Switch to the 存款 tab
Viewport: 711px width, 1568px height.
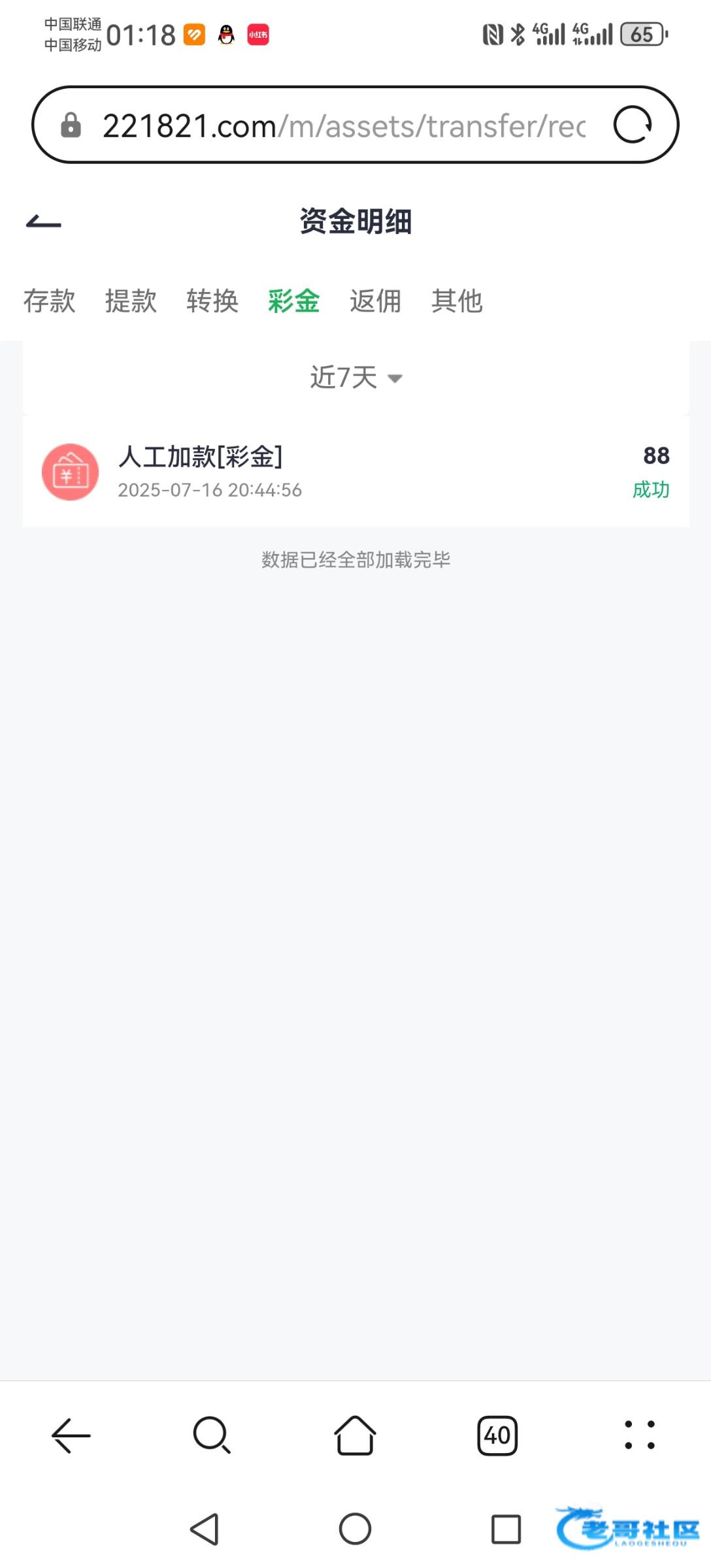(x=49, y=301)
